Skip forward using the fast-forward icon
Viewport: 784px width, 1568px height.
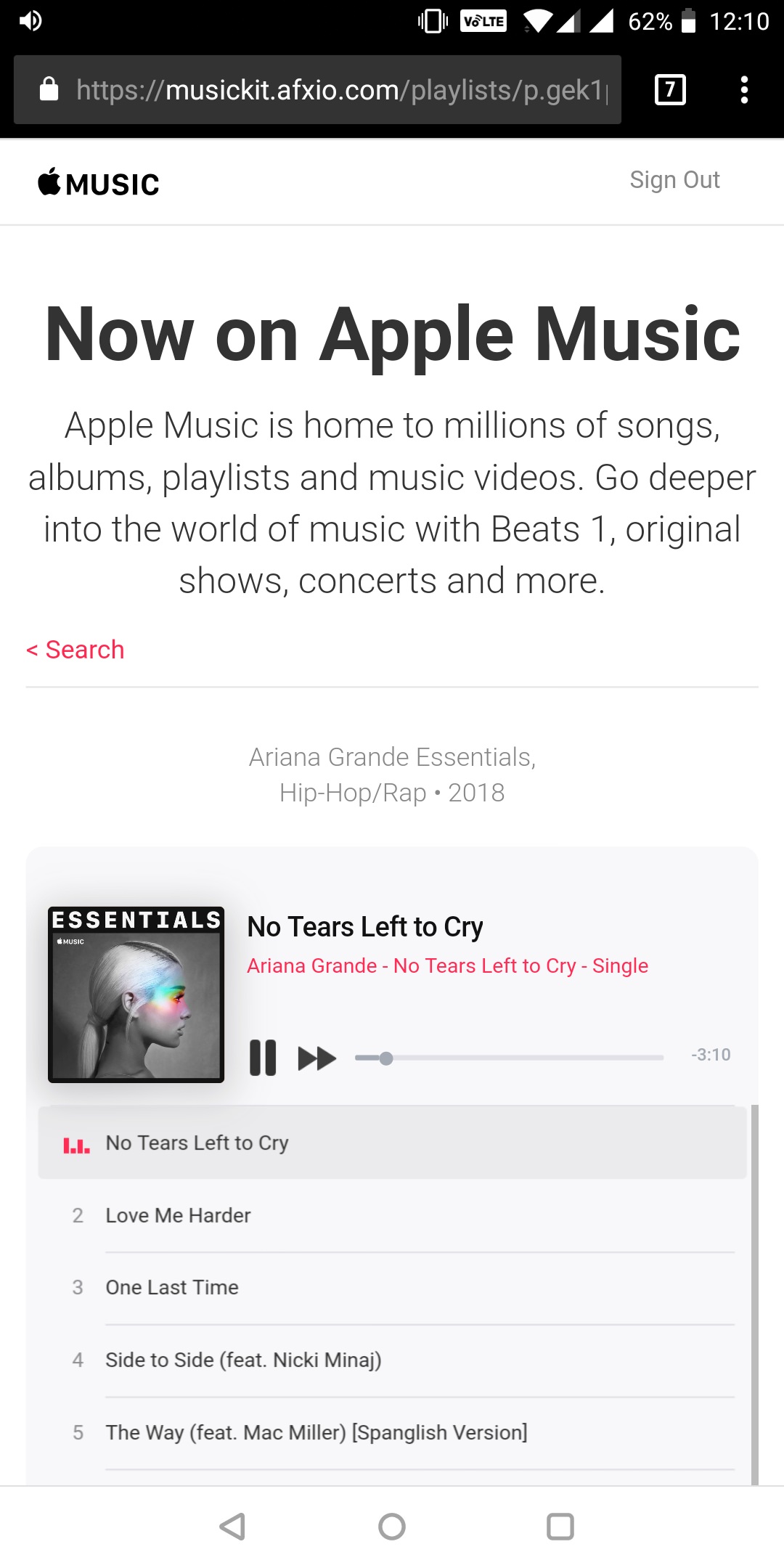[x=317, y=1057]
